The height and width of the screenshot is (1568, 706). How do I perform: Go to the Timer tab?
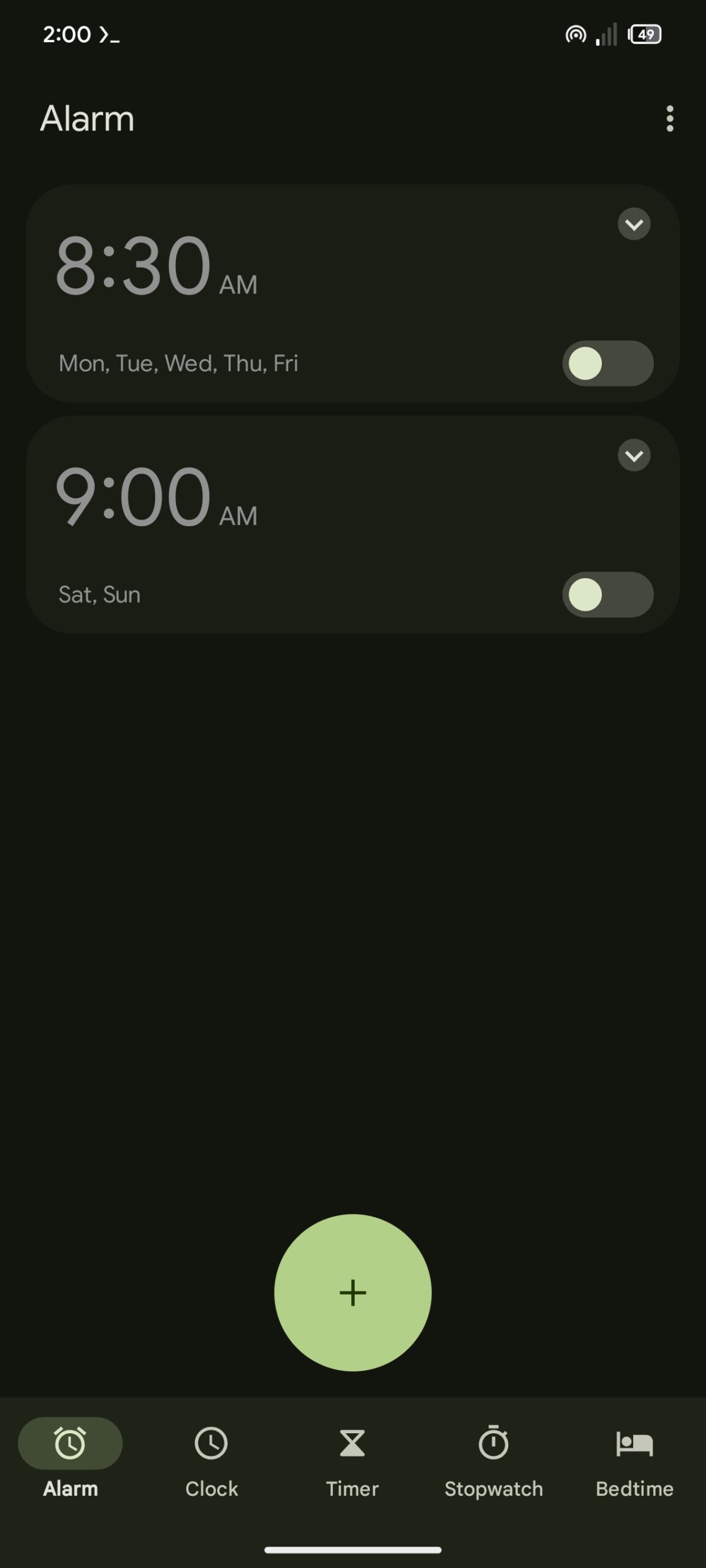[x=352, y=1460]
